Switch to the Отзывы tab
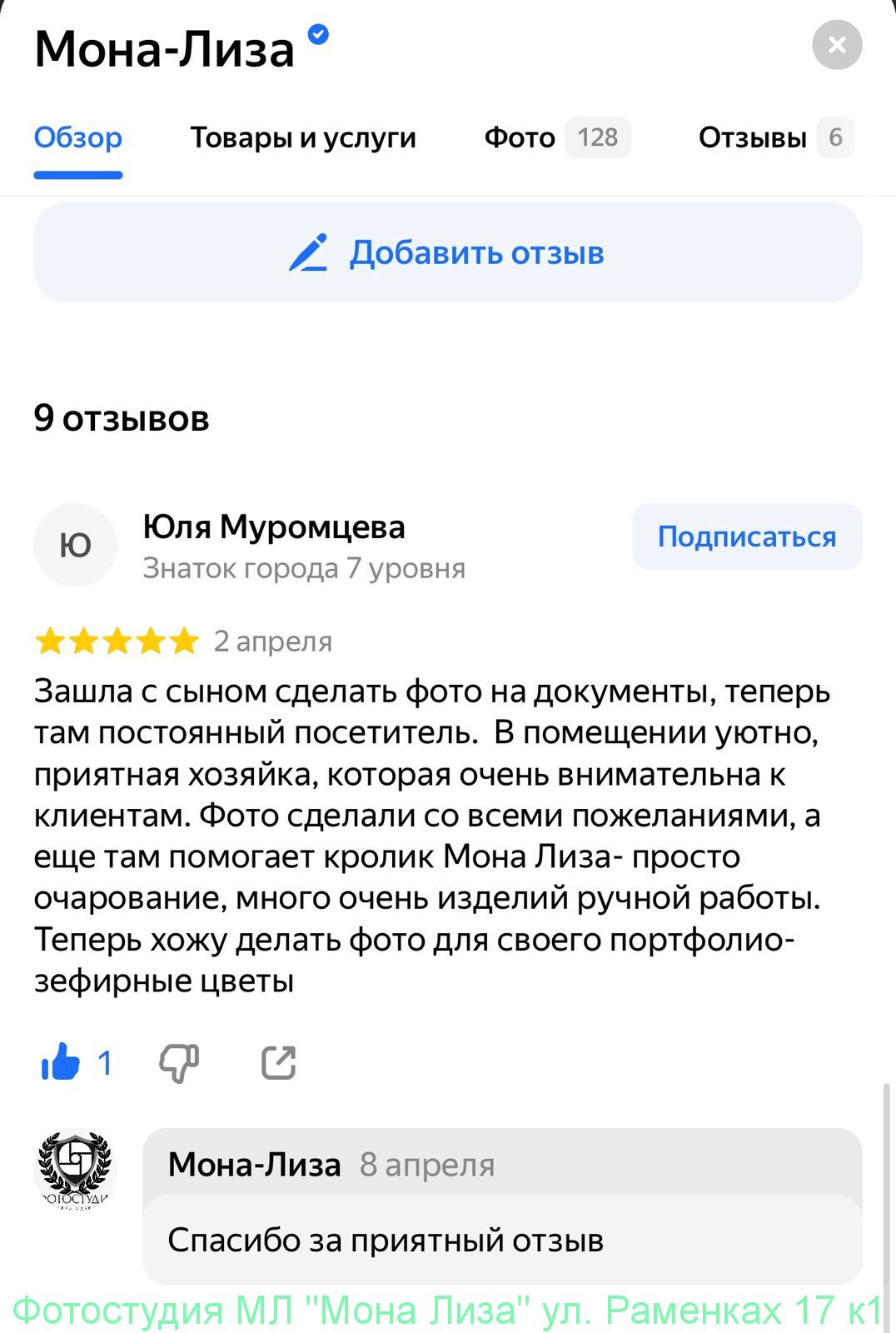This screenshot has height=1333, width=896. click(x=752, y=137)
